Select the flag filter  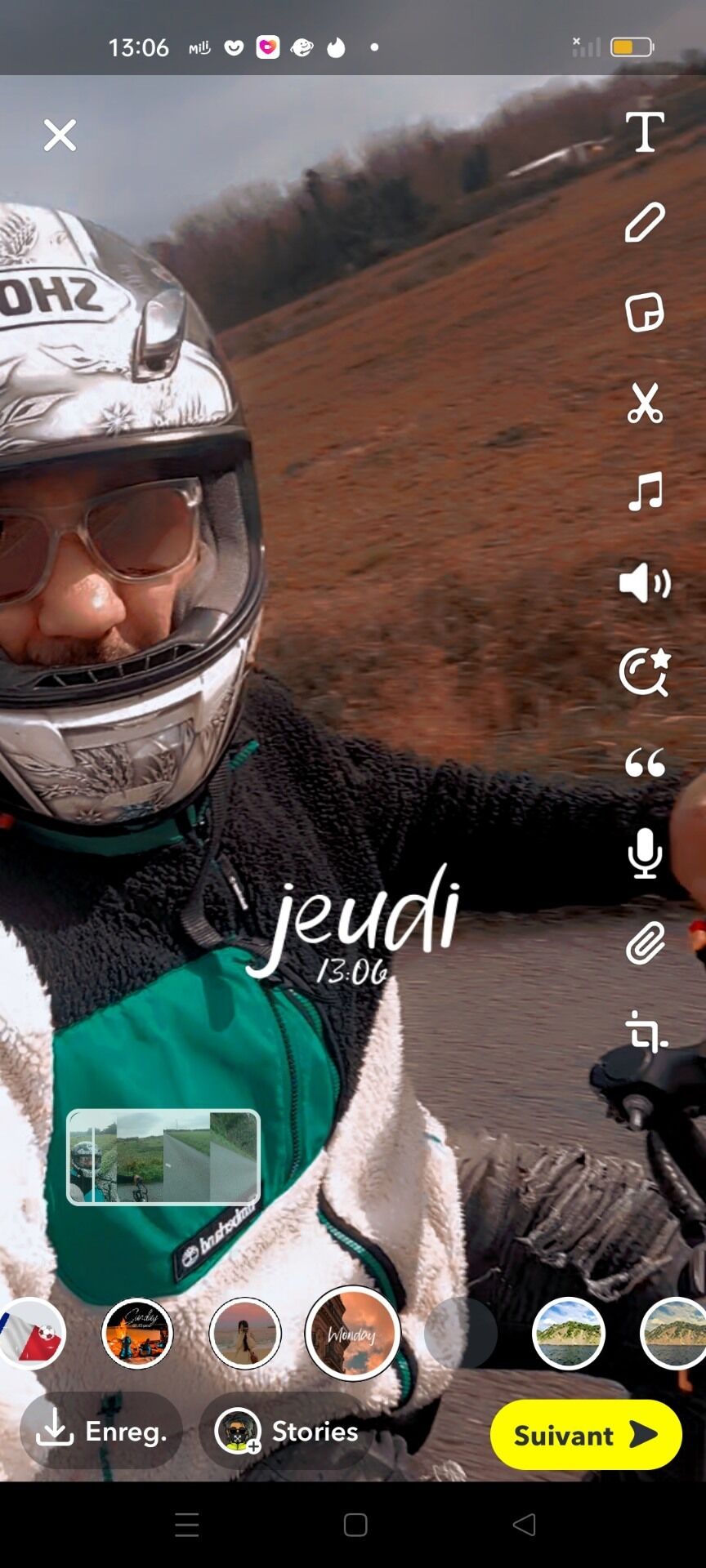[x=31, y=1334]
